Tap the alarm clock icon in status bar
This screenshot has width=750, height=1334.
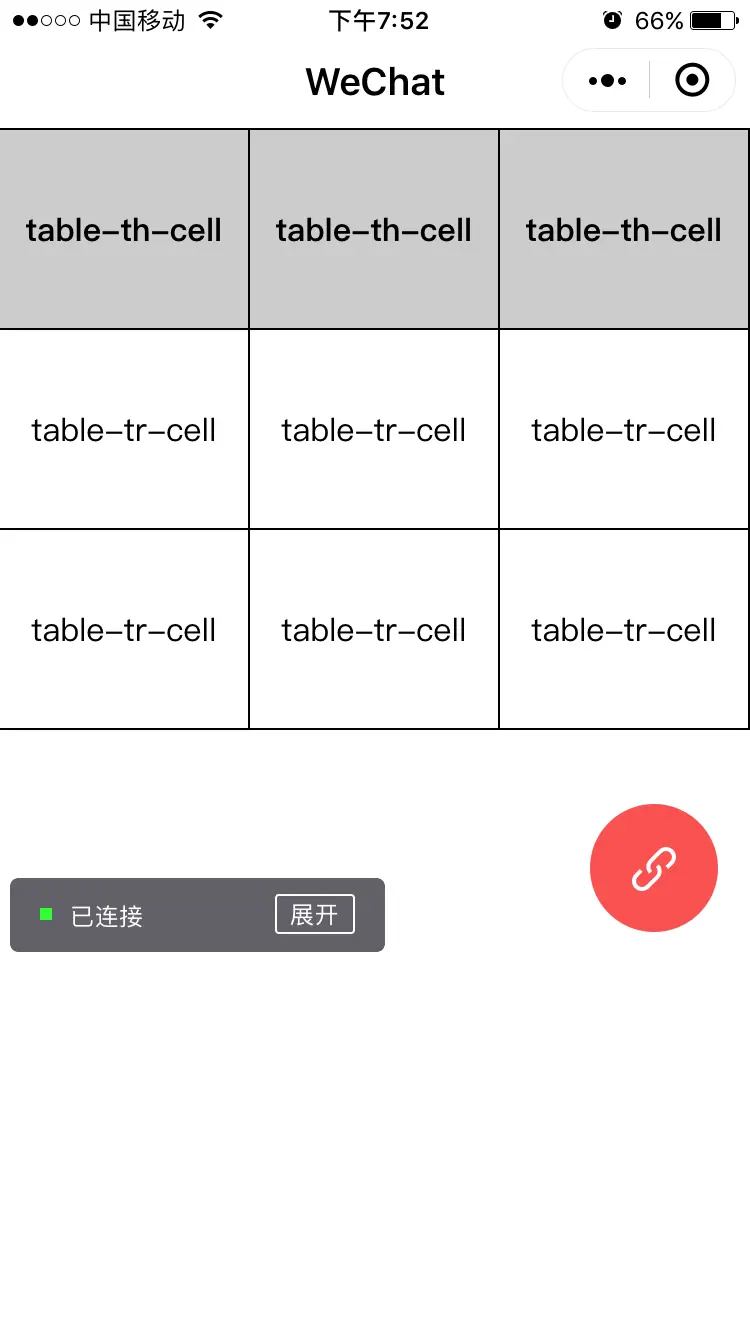tap(611, 18)
